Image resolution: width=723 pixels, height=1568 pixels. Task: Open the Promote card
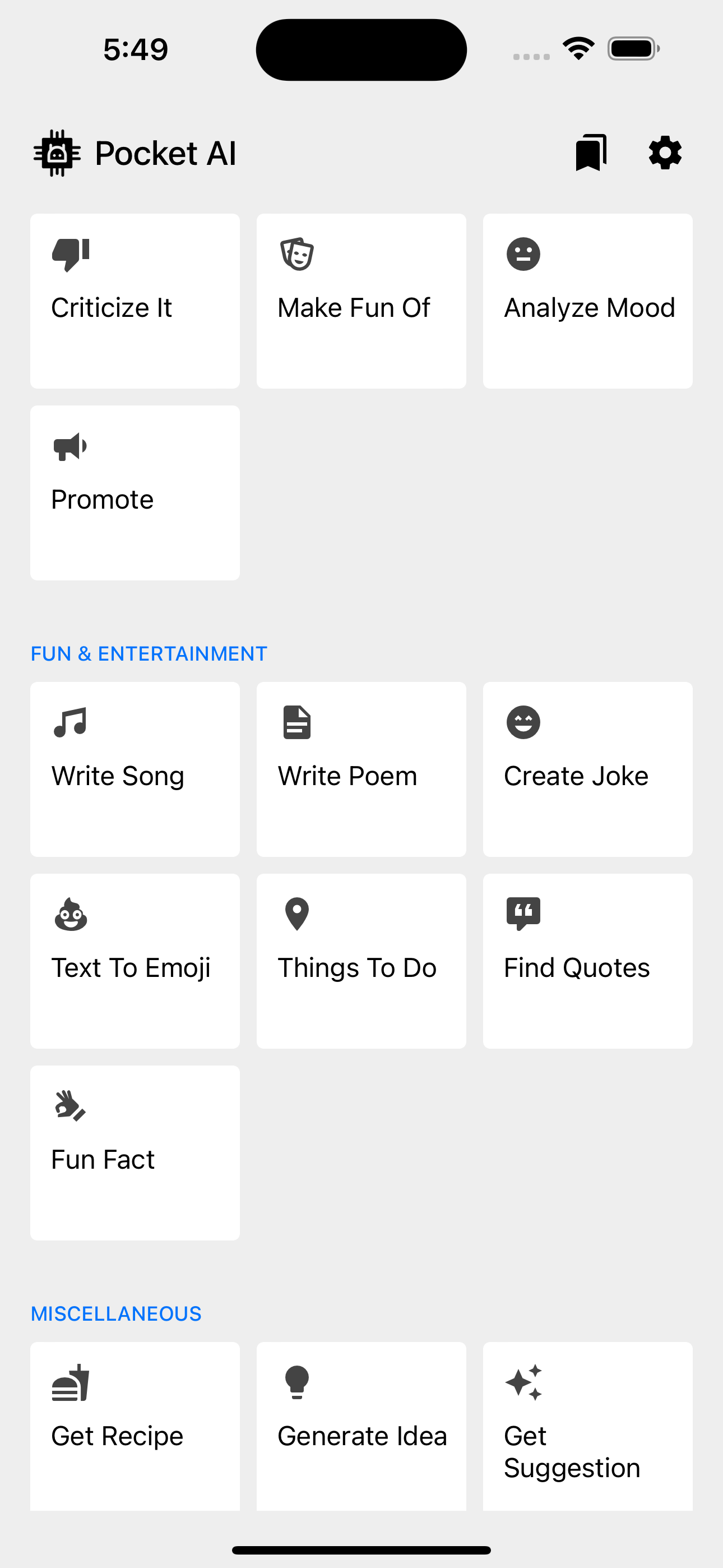point(135,492)
